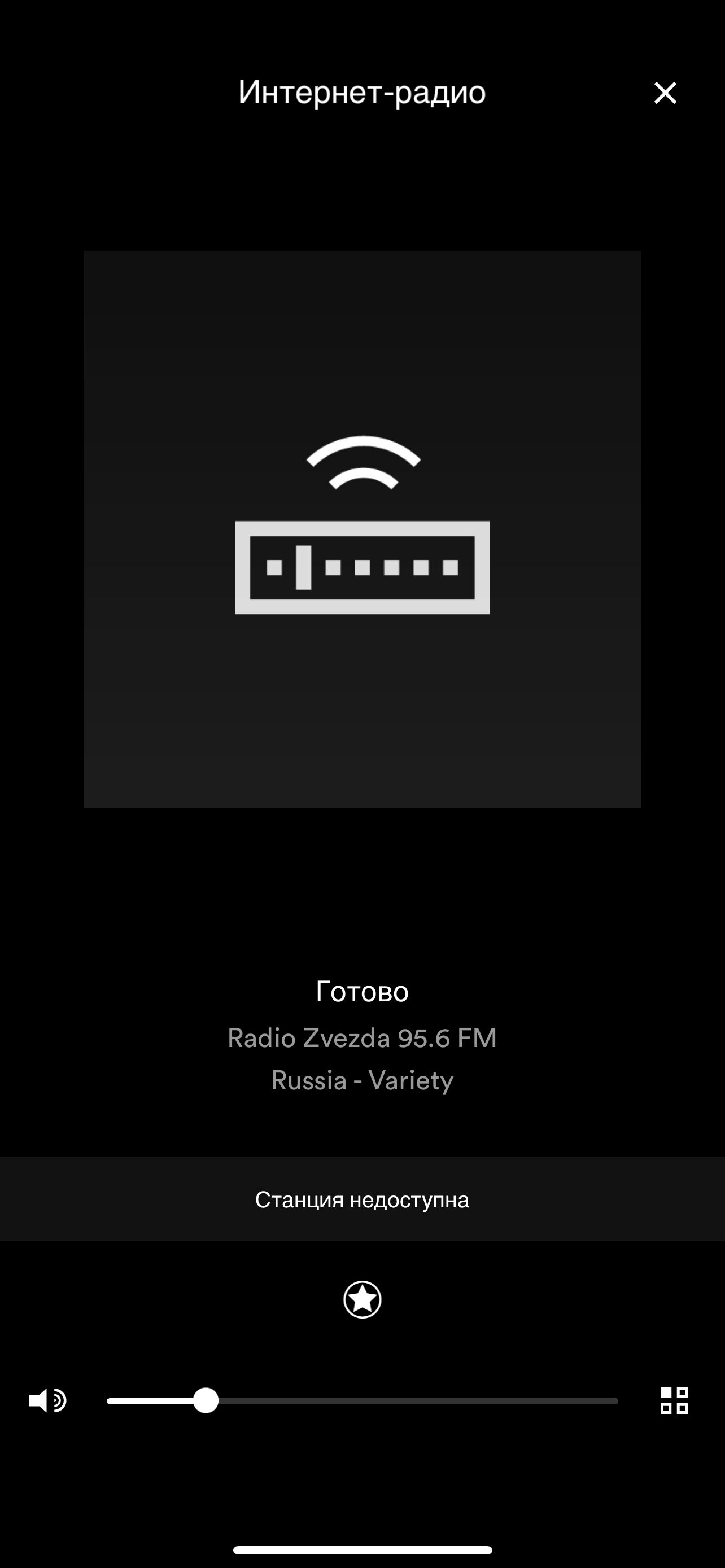The height and width of the screenshot is (1568, 725).
Task: Close the Интернет-радио screen
Action: pyautogui.click(x=665, y=93)
